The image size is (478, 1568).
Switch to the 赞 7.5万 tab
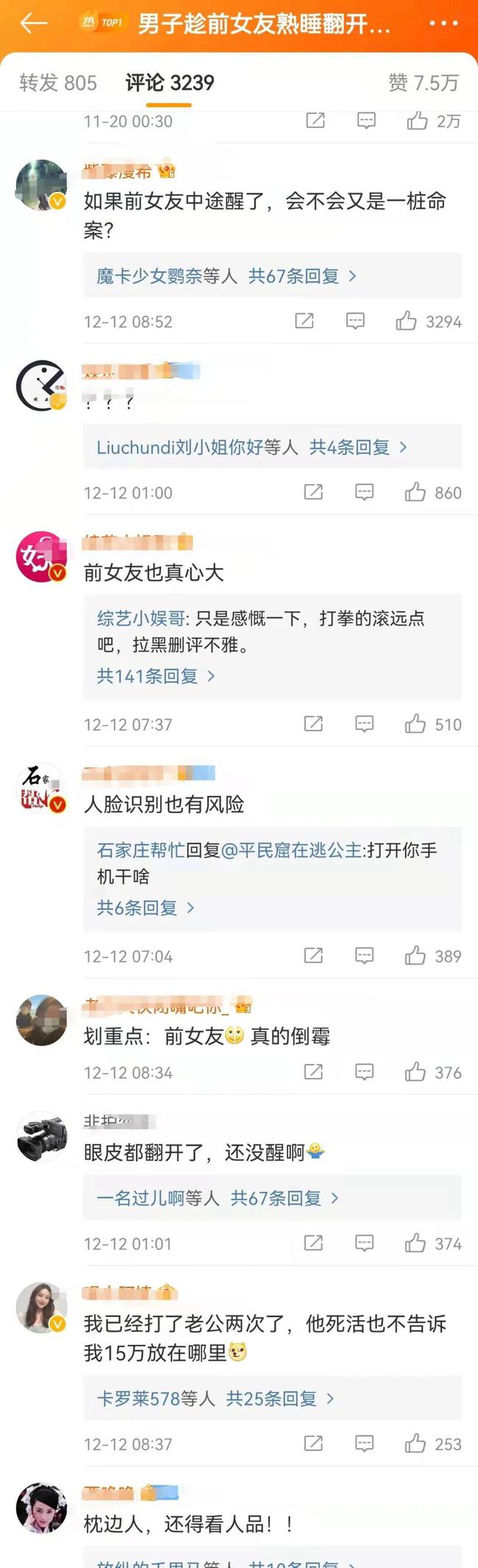point(424,83)
